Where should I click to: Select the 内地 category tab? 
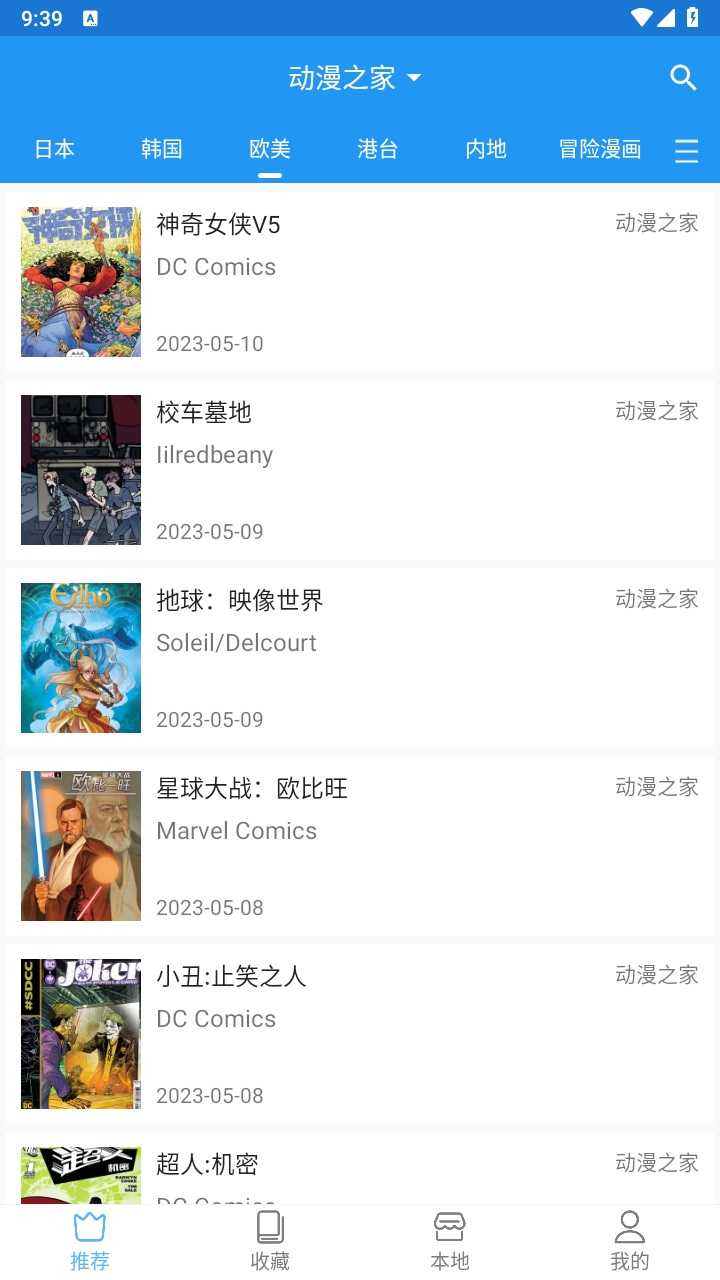pos(486,149)
